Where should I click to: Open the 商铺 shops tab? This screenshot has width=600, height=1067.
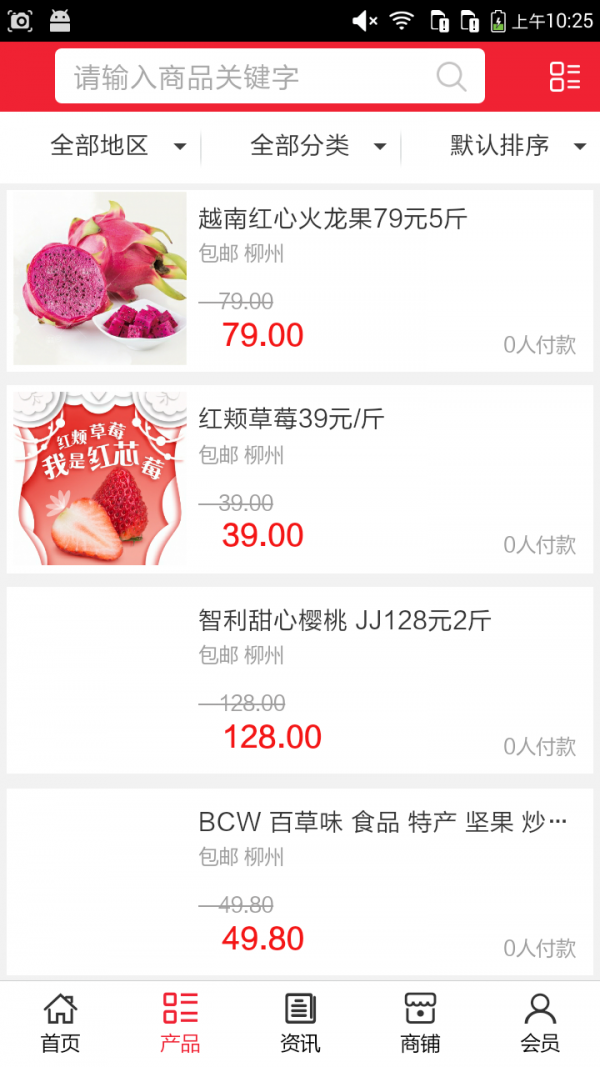(420, 1023)
